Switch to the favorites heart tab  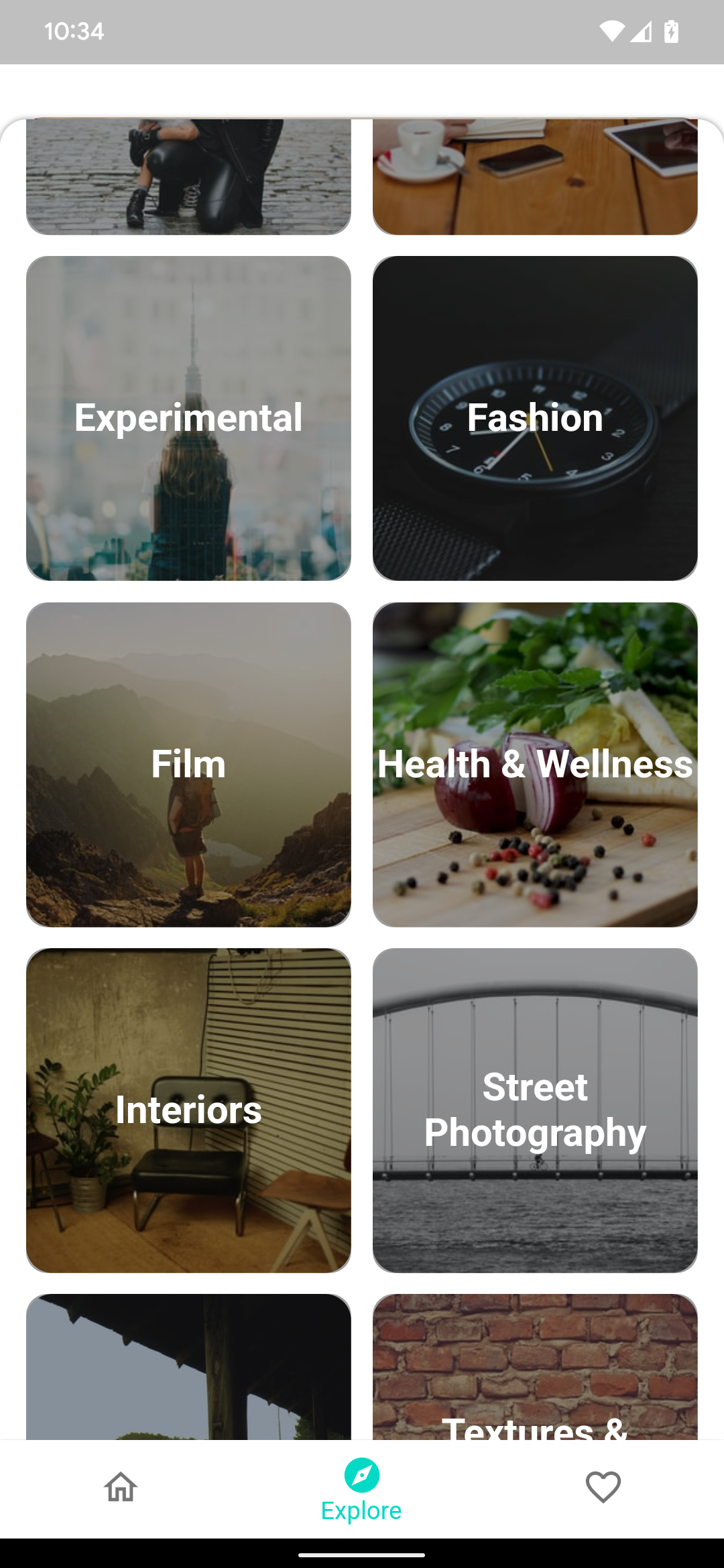coord(603,1488)
